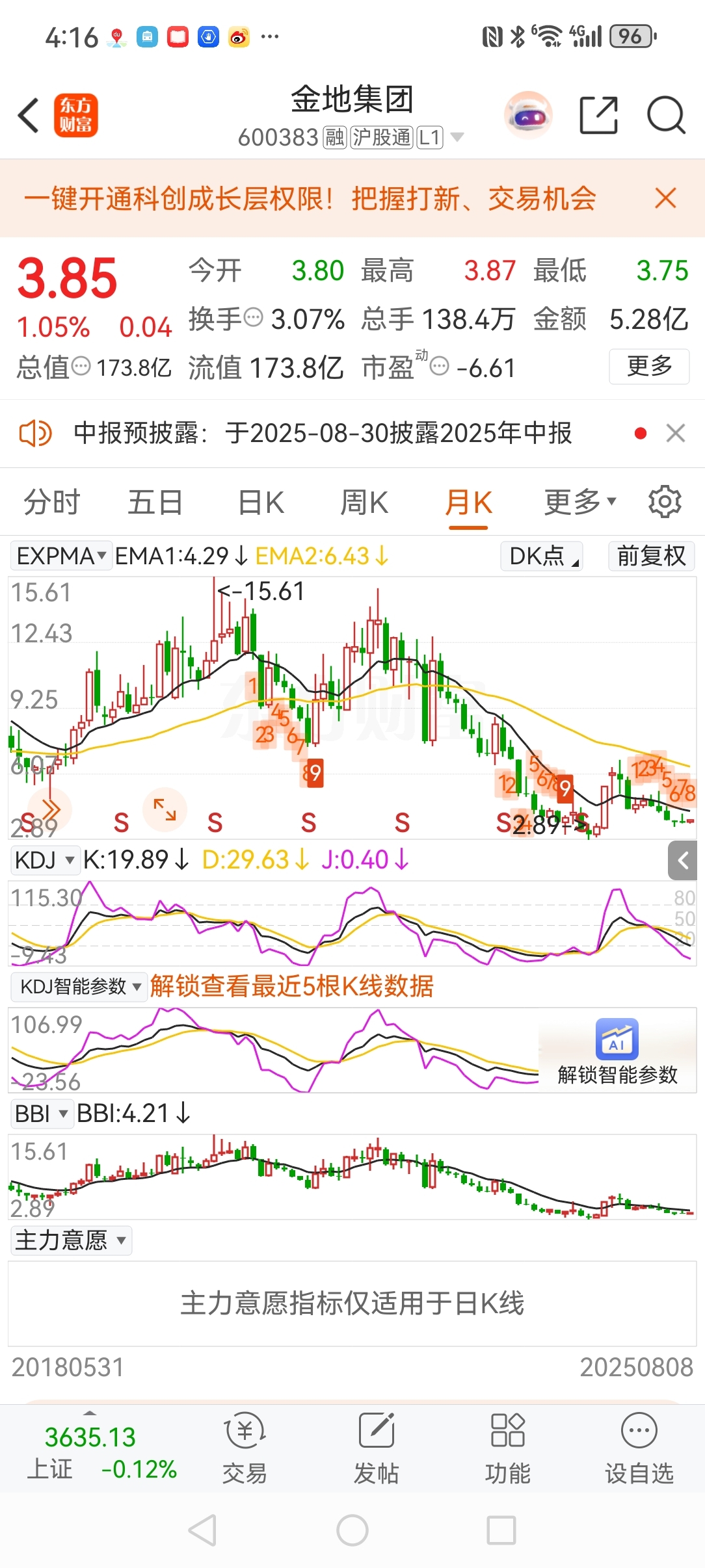Tap 解锁智能参数 to unlock AI parameters

pos(617,1051)
